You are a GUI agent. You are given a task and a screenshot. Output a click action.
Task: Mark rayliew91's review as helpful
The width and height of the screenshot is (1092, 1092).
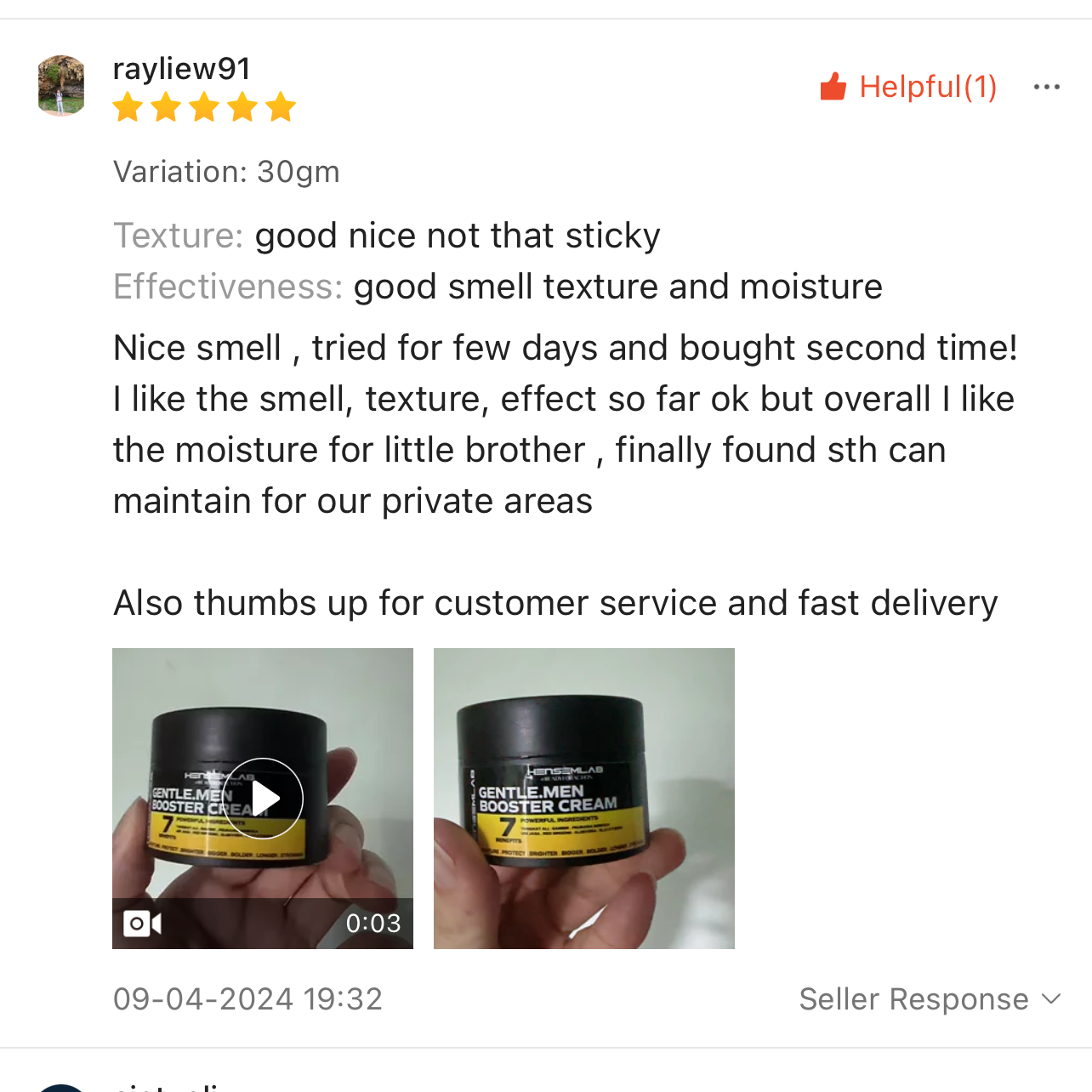(x=907, y=87)
